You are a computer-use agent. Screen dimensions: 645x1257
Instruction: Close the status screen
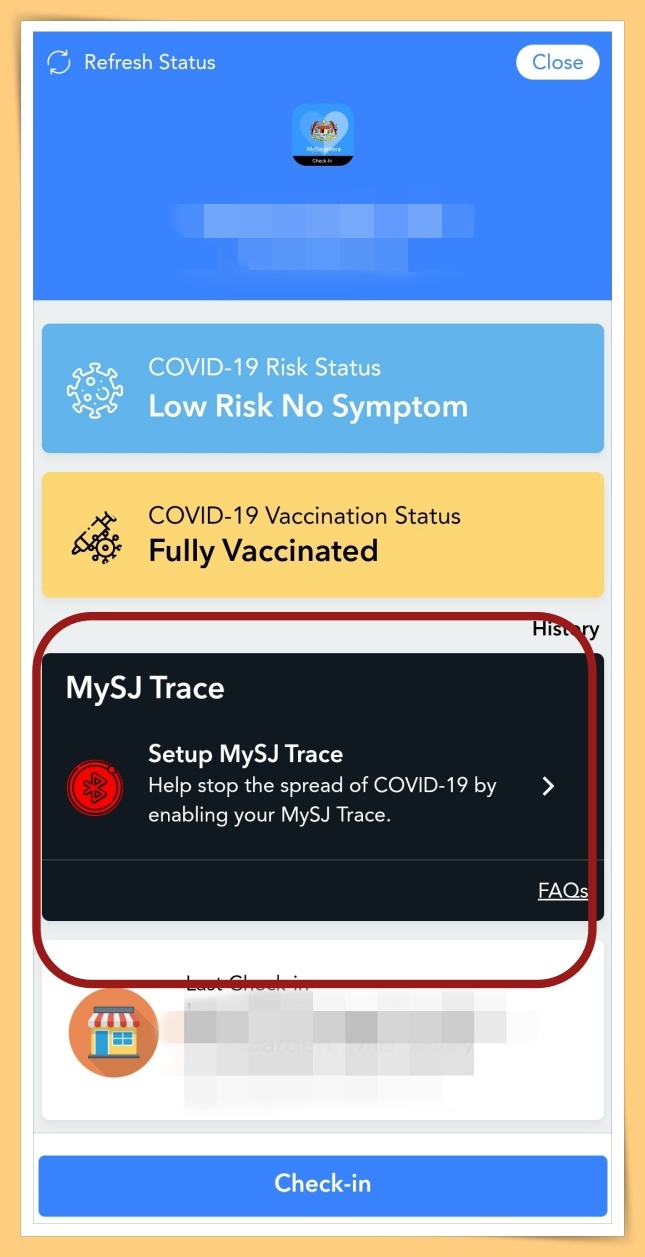(557, 62)
